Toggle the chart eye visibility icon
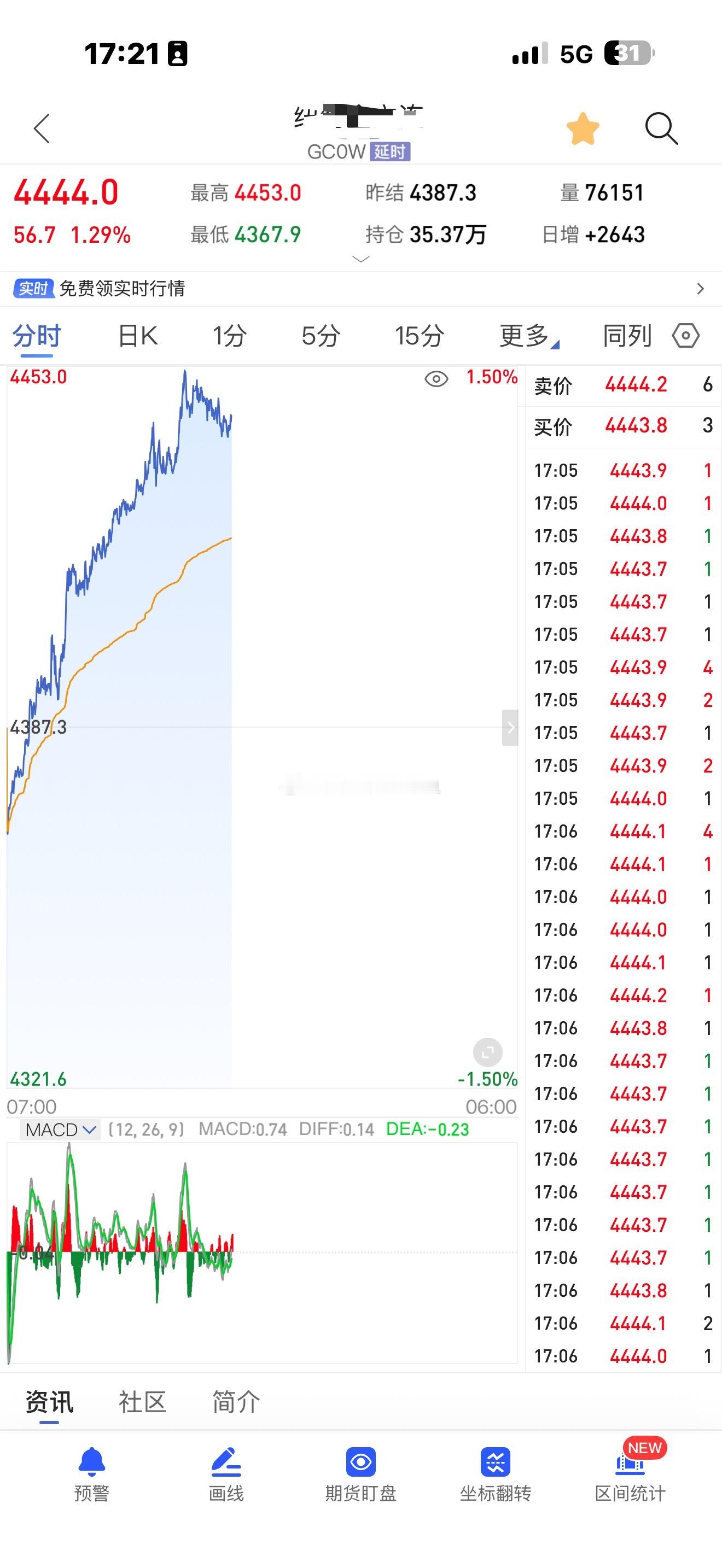Image resolution: width=722 pixels, height=1568 pixels. [436, 379]
